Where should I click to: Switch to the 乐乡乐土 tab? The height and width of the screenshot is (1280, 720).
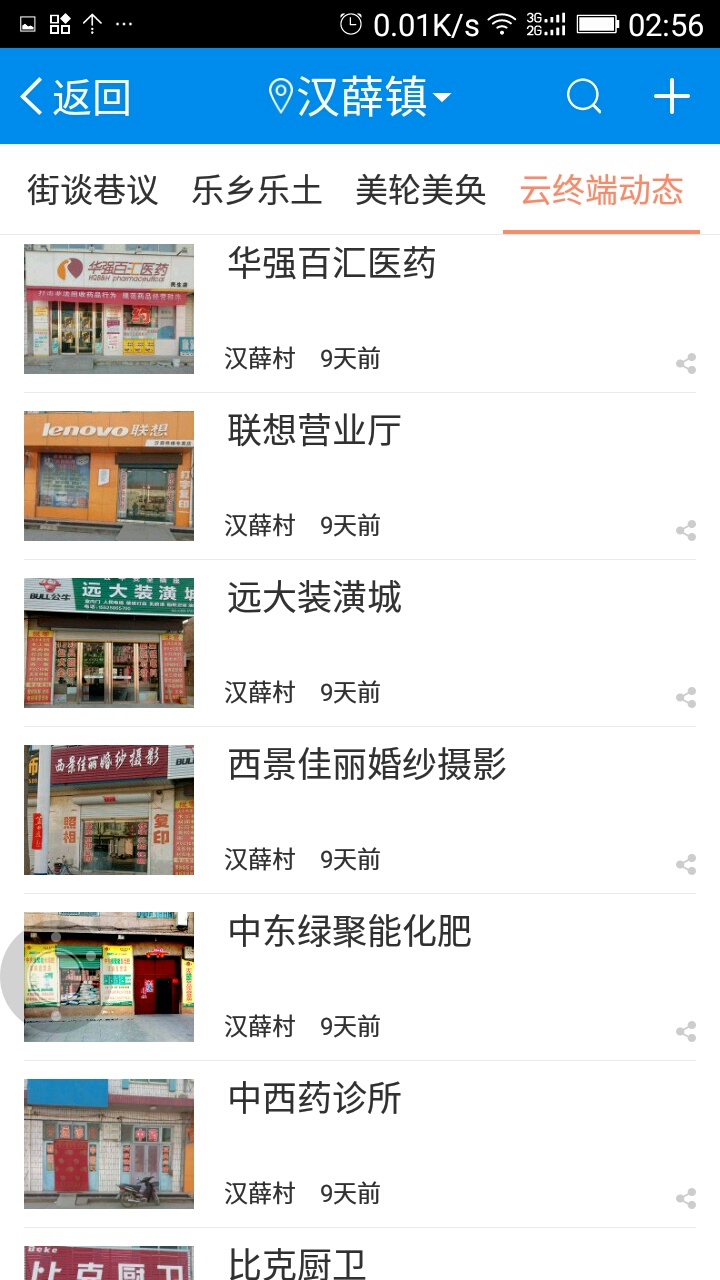coord(257,190)
